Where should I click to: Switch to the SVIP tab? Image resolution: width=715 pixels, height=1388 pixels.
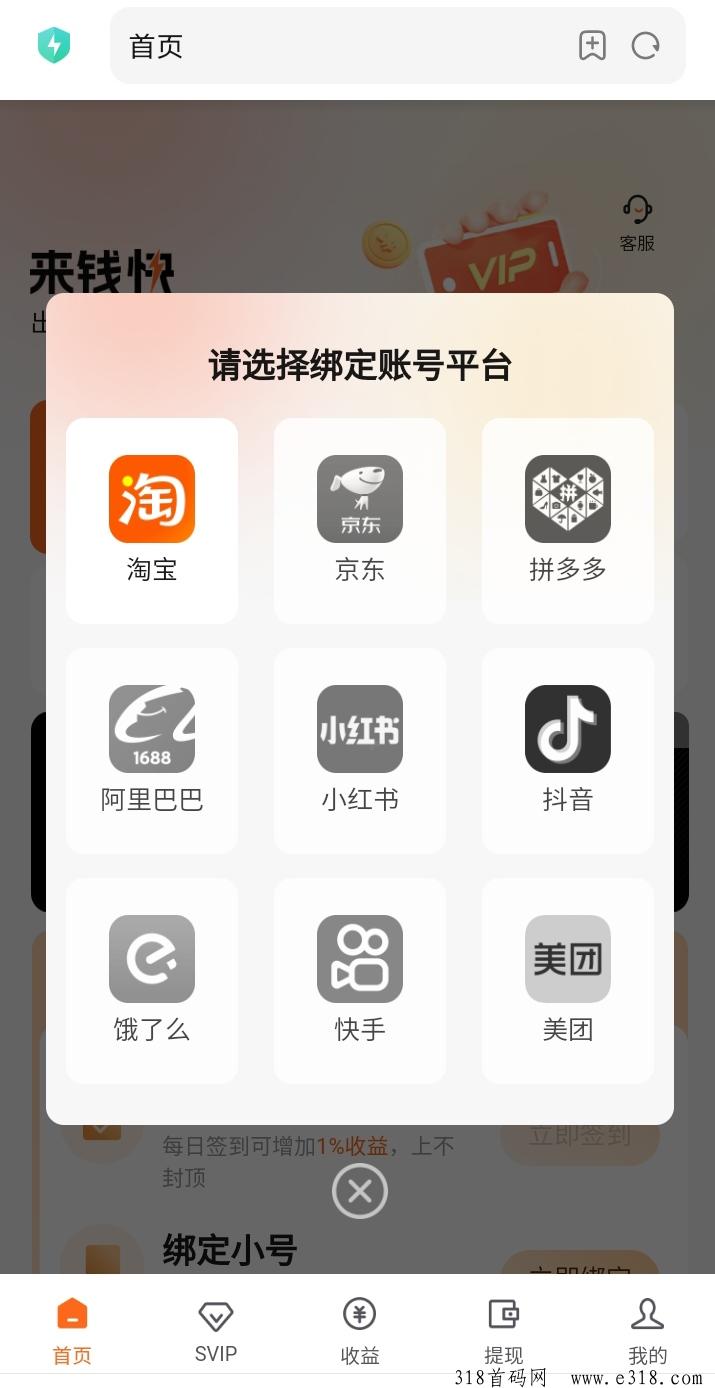coord(216,1333)
